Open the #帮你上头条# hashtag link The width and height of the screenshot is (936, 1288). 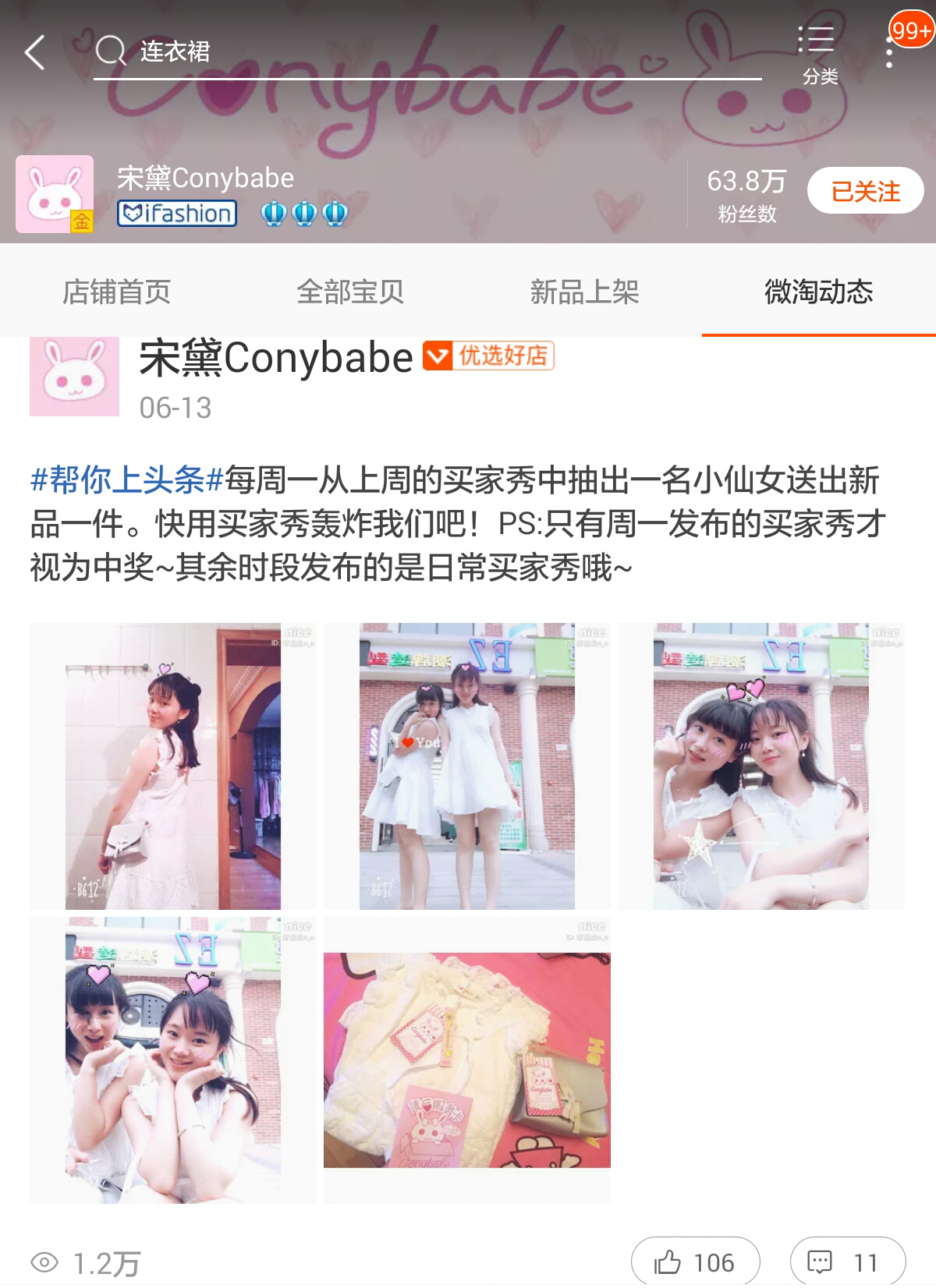pyautogui.click(x=127, y=480)
